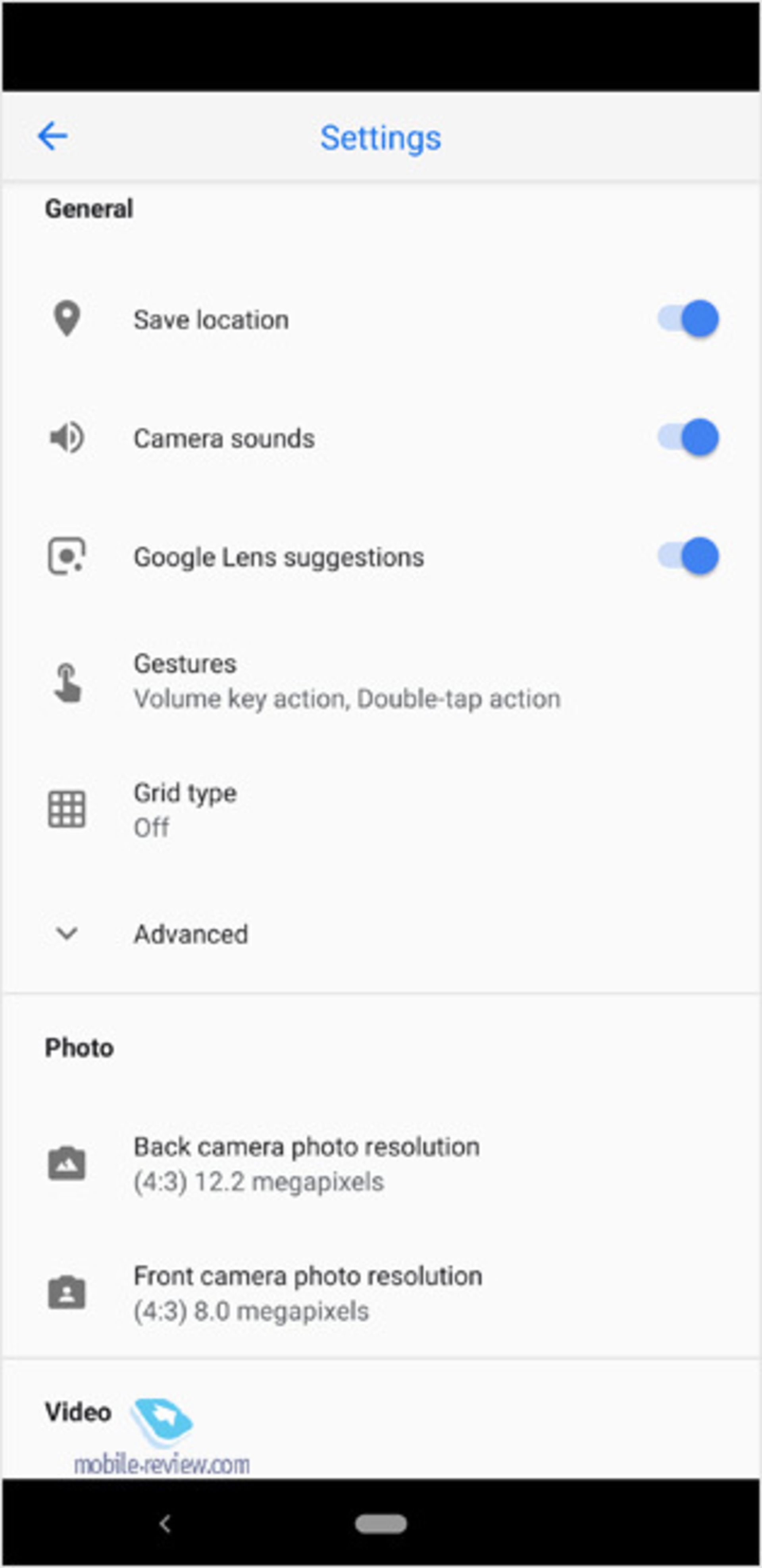Toggle the Save location switch
The height and width of the screenshot is (1568, 762).
coord(688,318)
